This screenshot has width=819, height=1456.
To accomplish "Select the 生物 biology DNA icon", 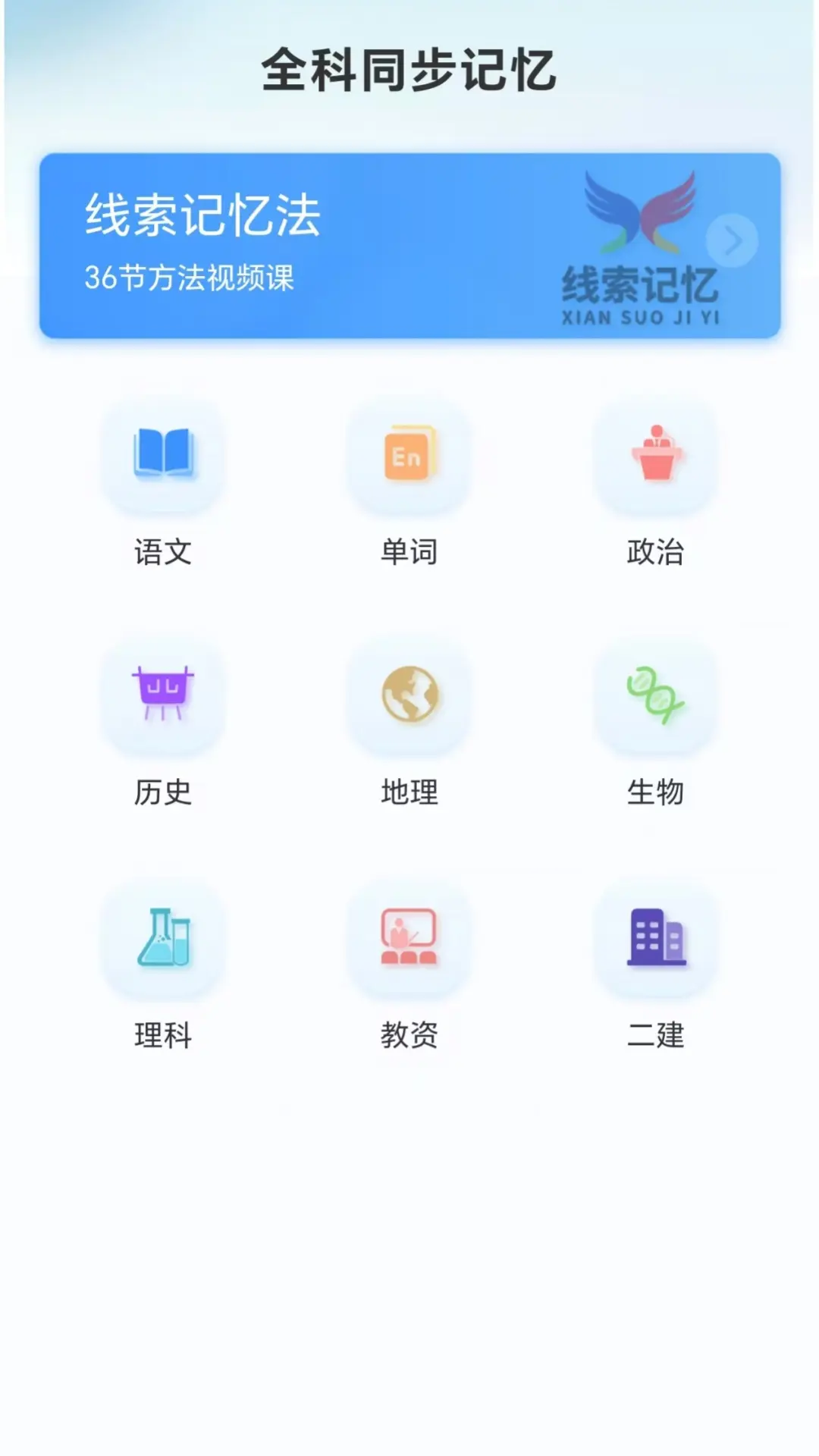I will click(657, 698).
